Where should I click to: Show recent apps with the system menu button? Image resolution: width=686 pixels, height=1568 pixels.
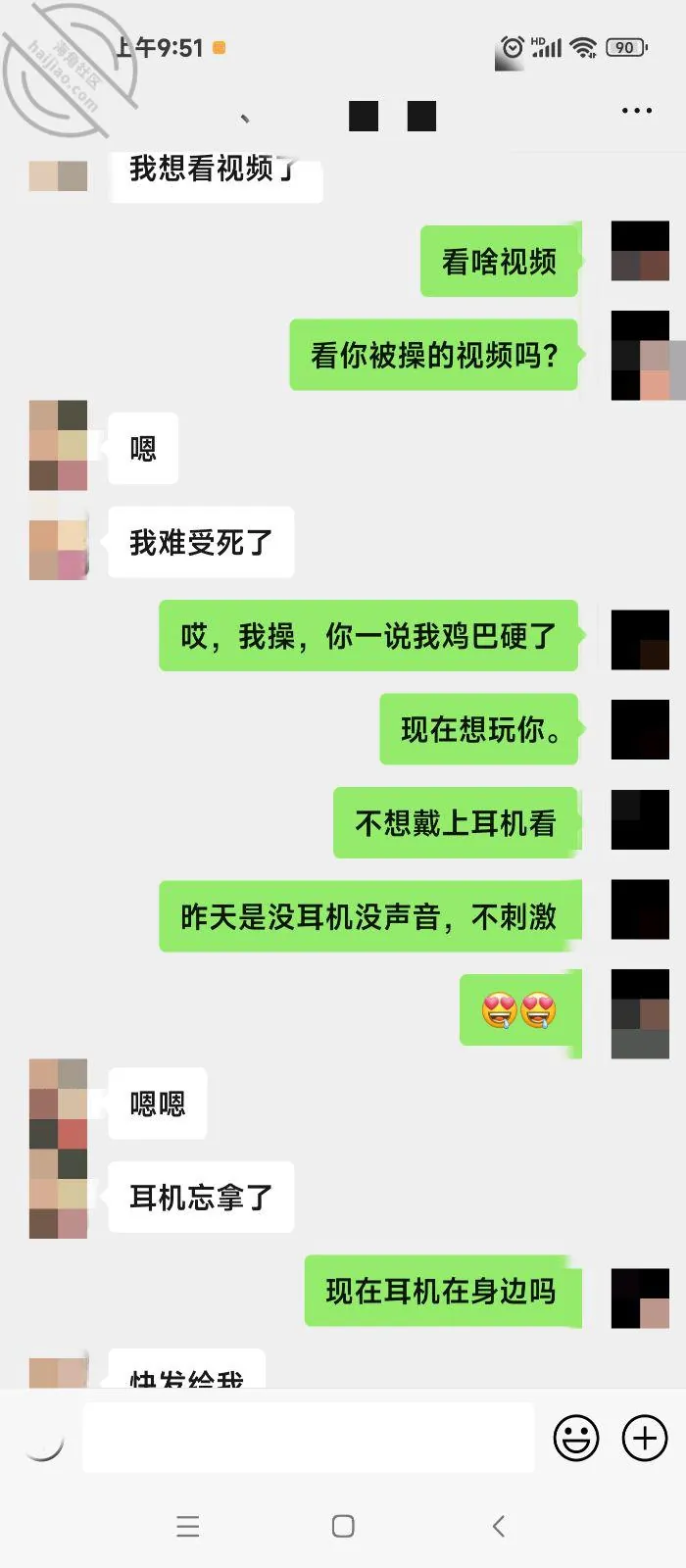click(188, 1526)
